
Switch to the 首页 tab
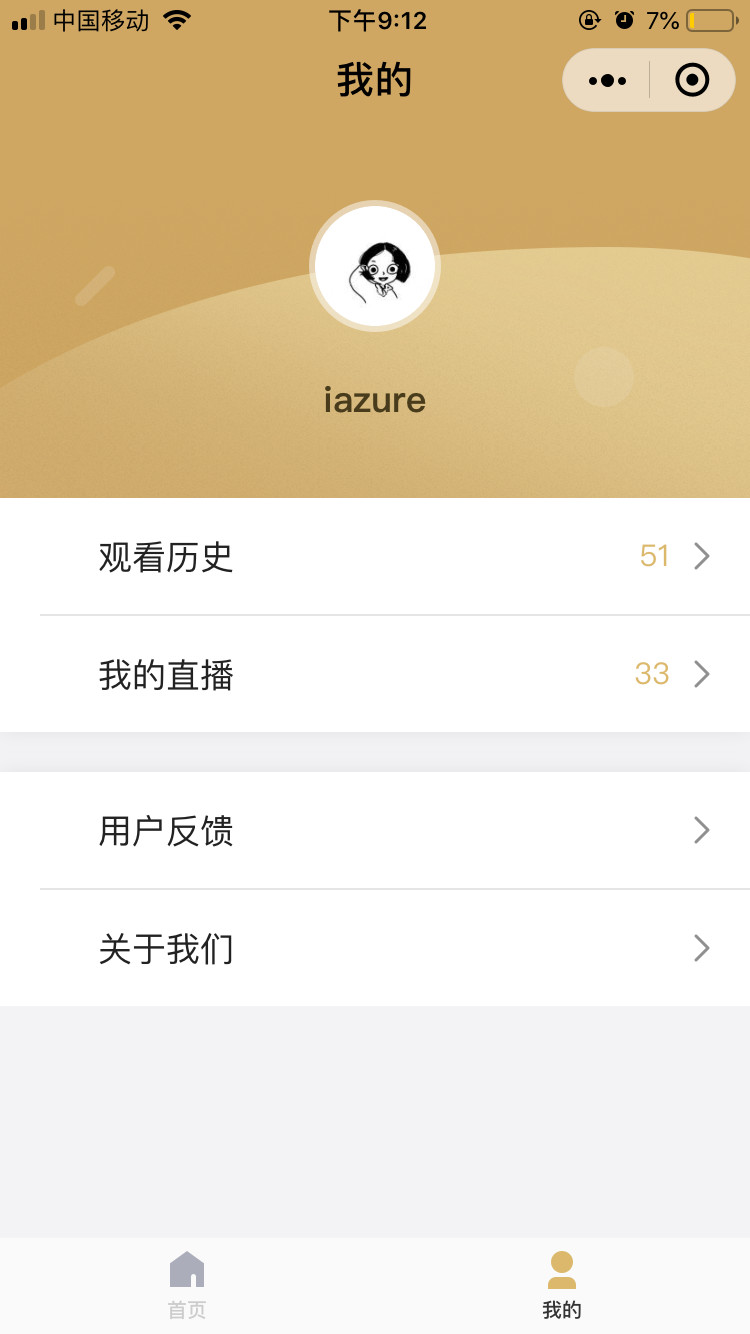[x=187, y=1284]
